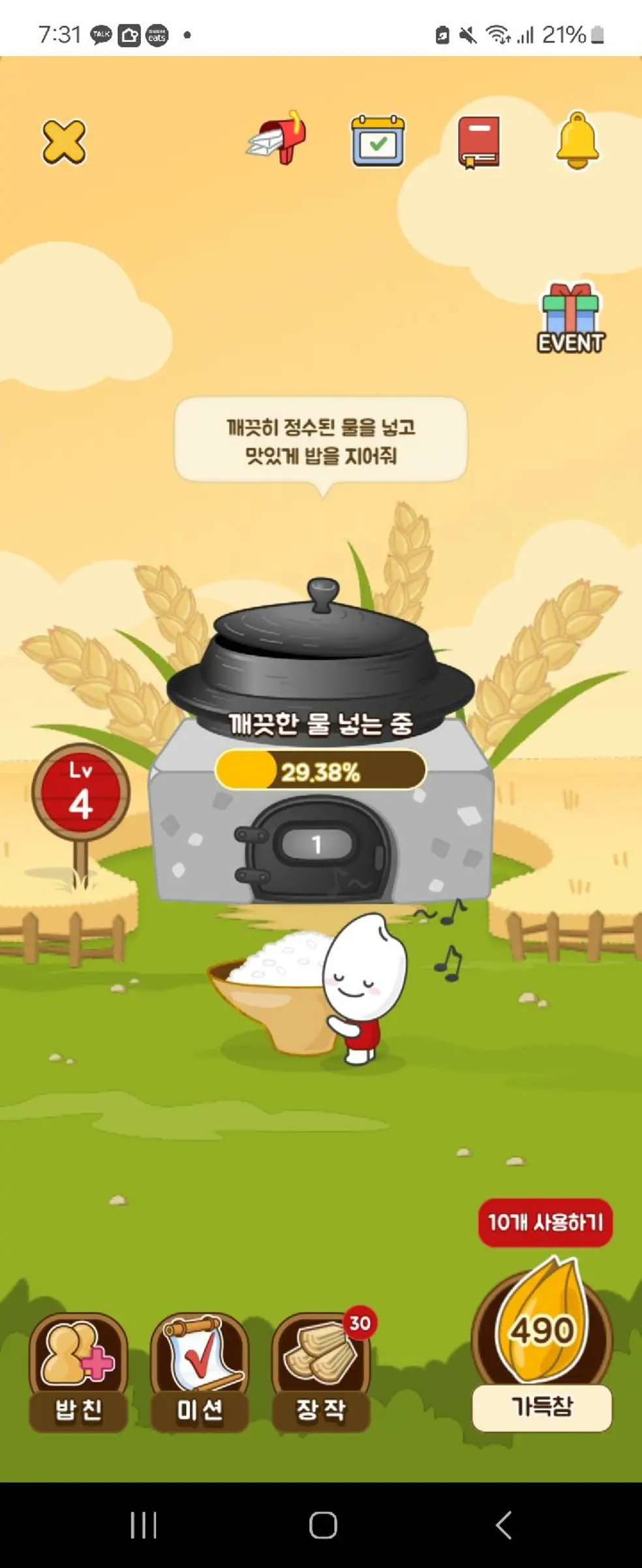
Task: Open the EVENT gift box
Action: tap(570, 319)
